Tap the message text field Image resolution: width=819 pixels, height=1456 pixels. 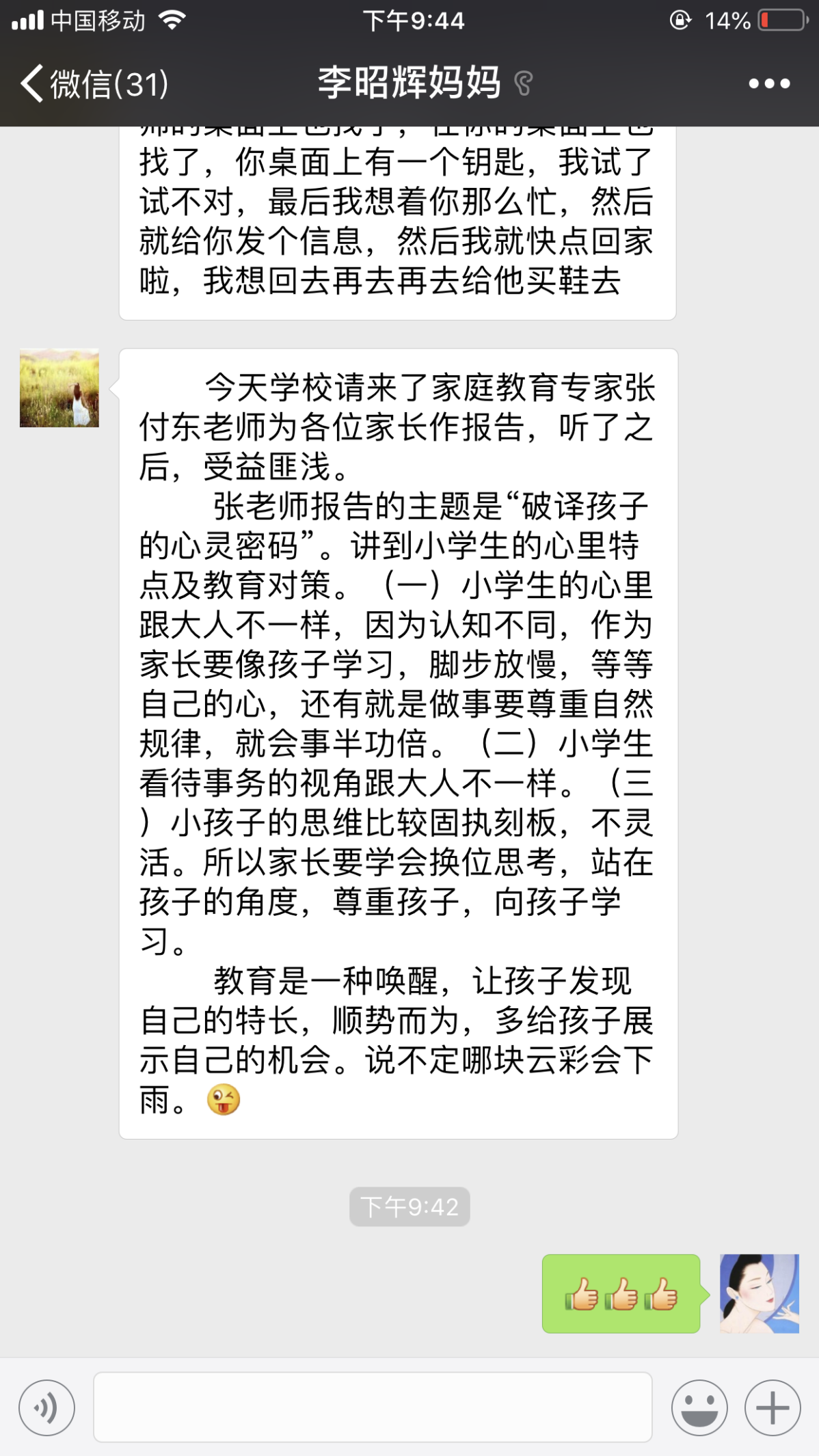tap(373, 1407)
